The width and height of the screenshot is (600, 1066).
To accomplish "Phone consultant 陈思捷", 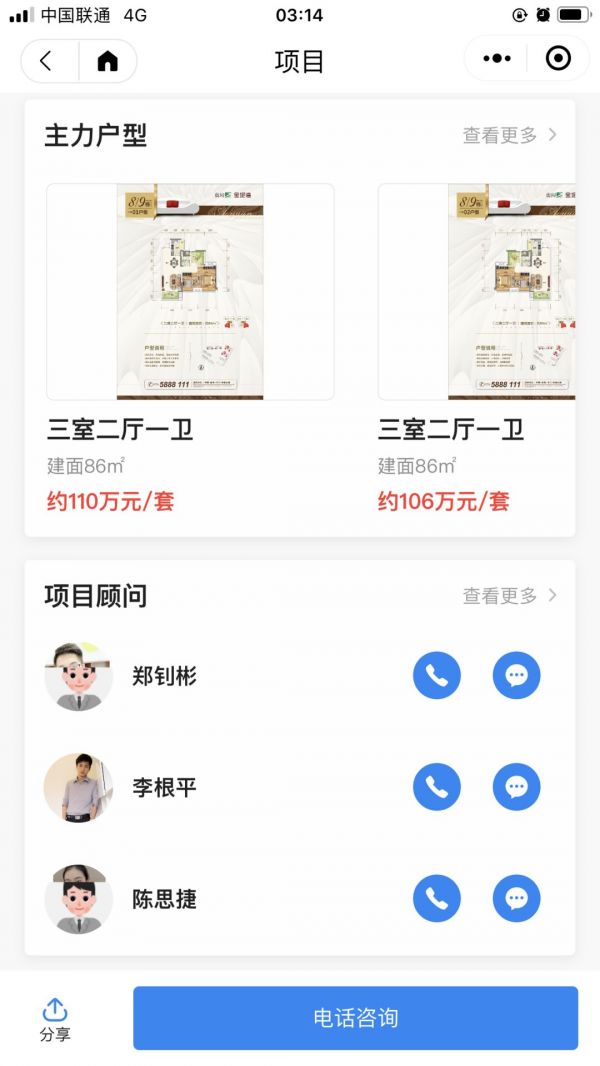I will point(437,899).
